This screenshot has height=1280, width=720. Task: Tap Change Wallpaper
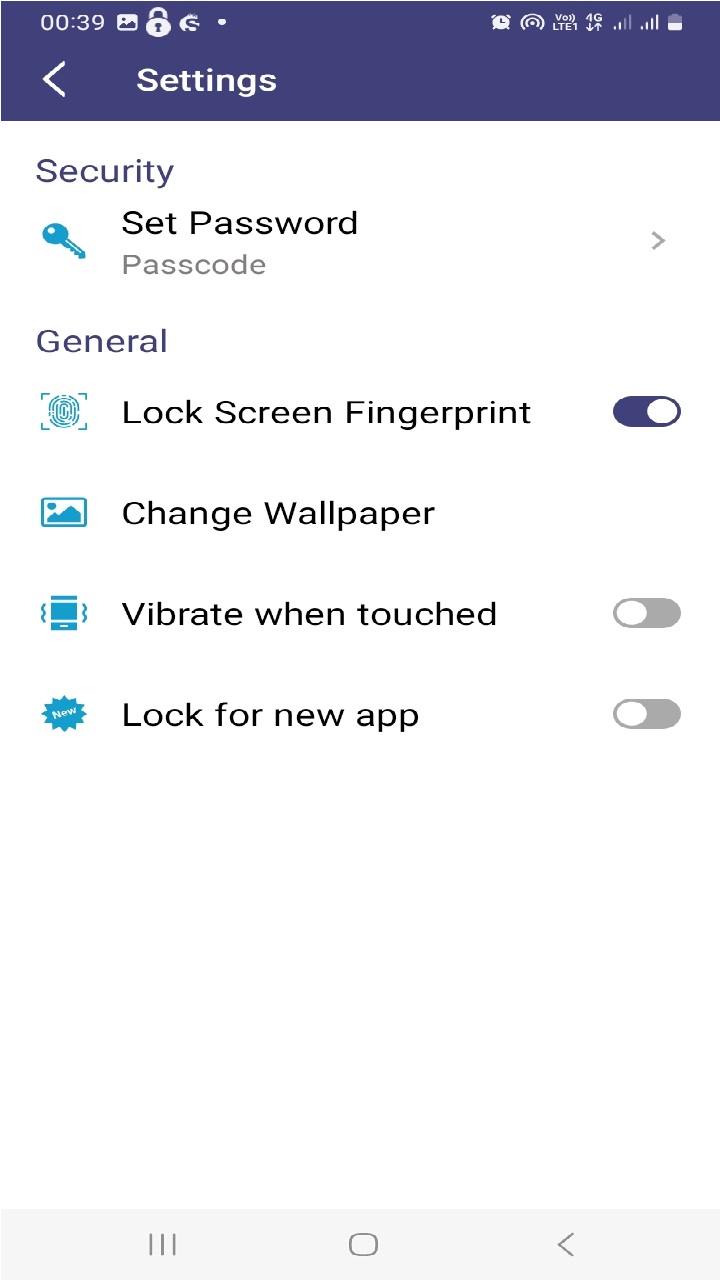277,512
